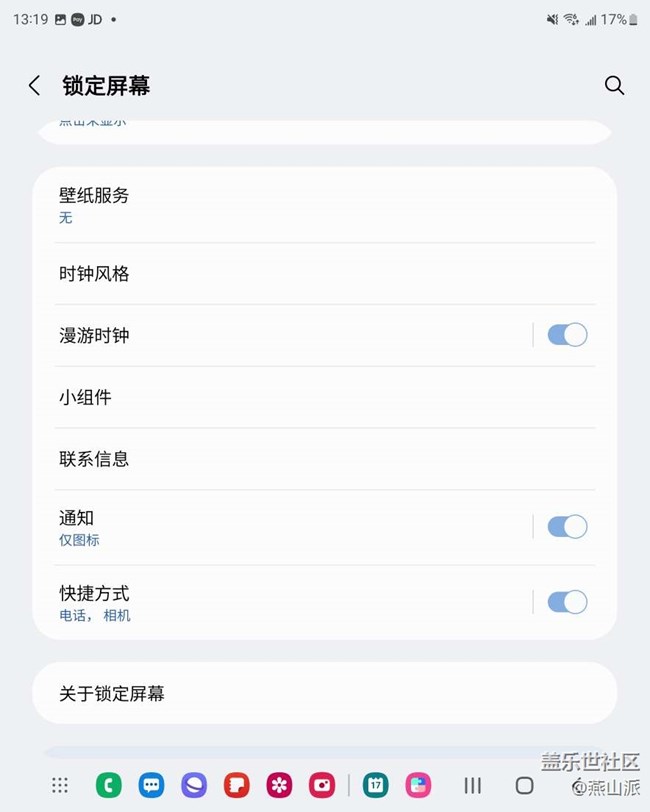Image resolution: width=650 pixels, height=812 pixels.
Task: Open 联系信息 entry
Action: (300, 459)
